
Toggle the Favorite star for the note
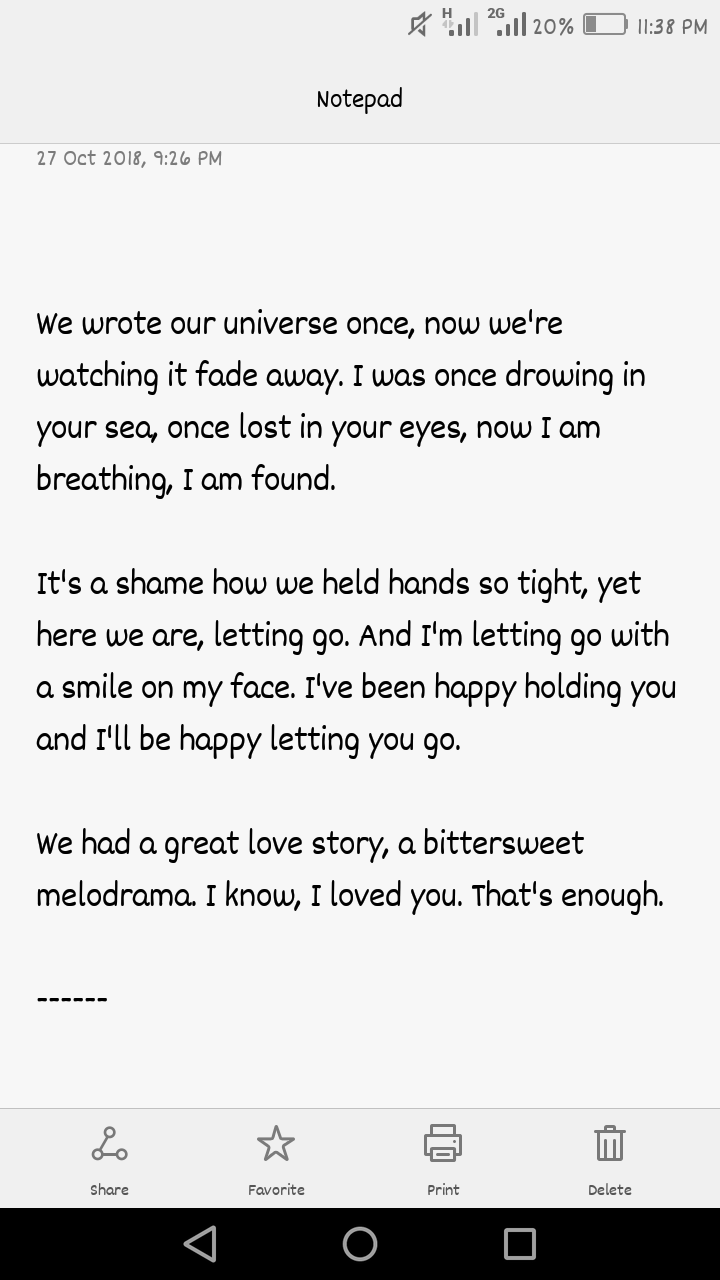point(276,1142)
